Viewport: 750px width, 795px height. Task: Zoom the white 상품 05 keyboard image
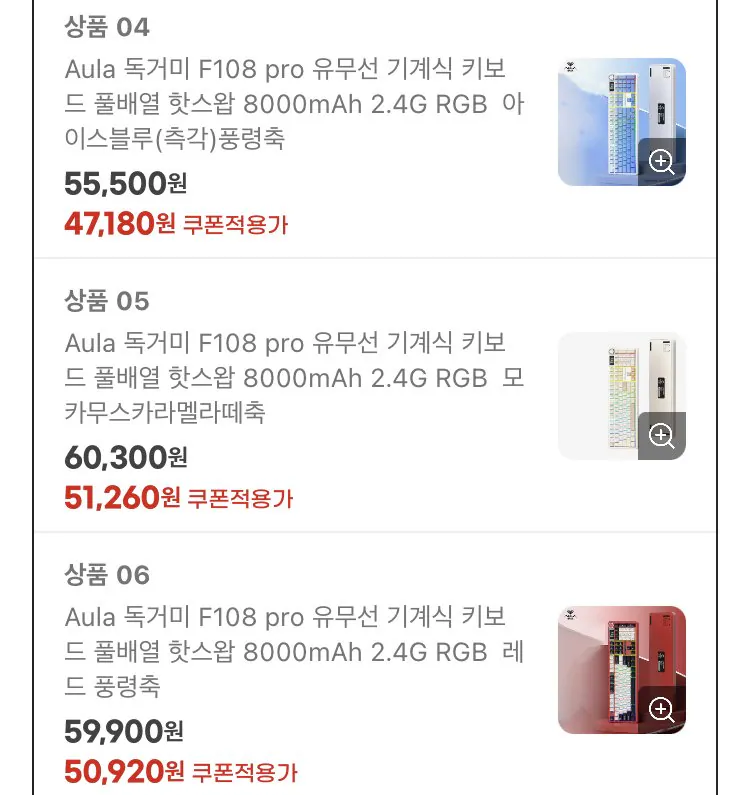[x=662, y=435]
